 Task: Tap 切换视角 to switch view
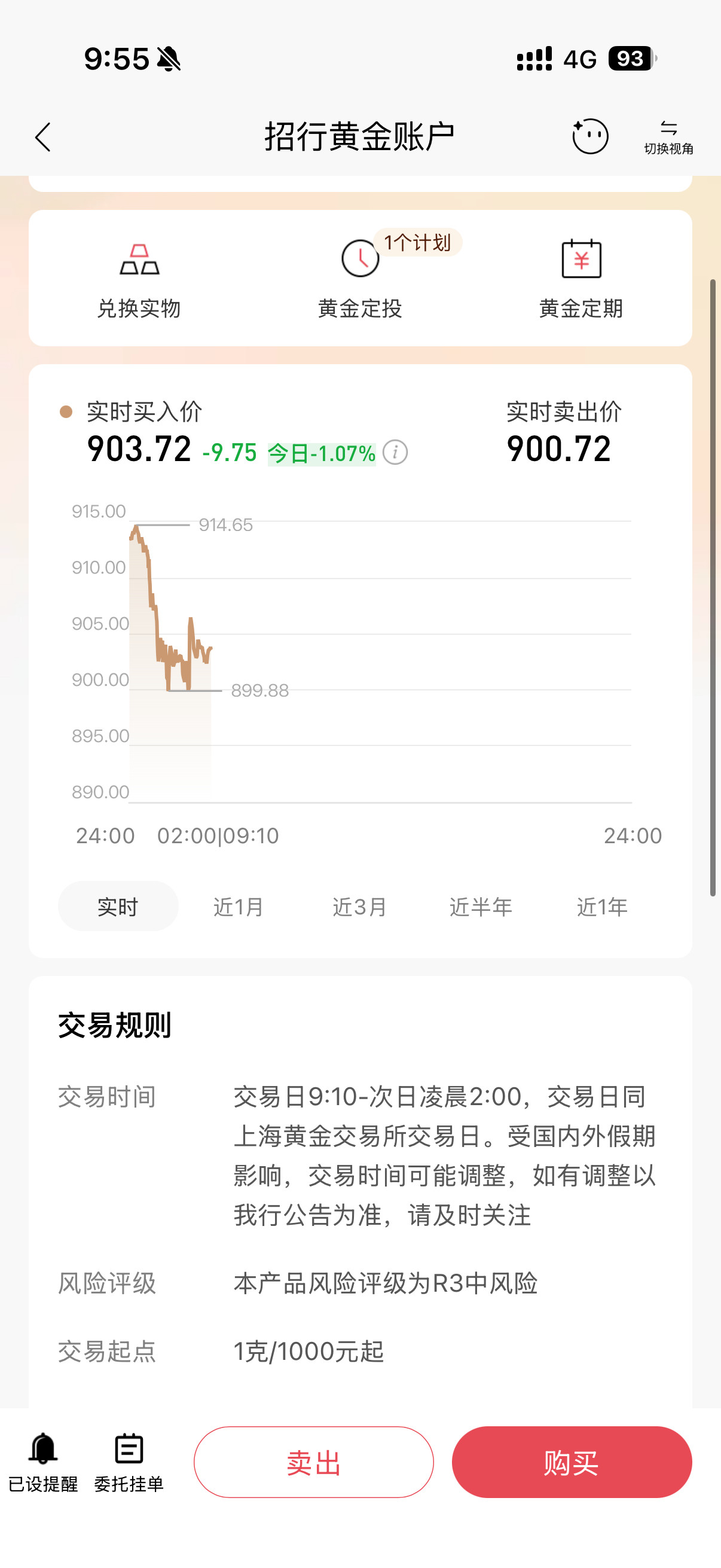[668, 137]
